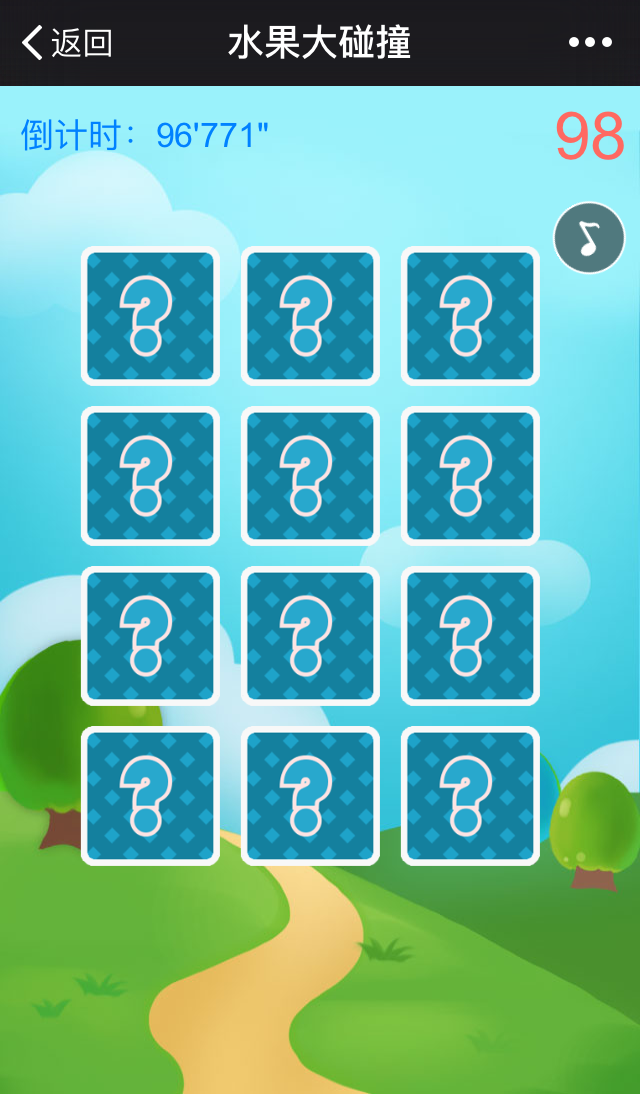Screen dimensions: 640x1094
Task: Open the three-dot overflow menu
Action: click(590, 42)
